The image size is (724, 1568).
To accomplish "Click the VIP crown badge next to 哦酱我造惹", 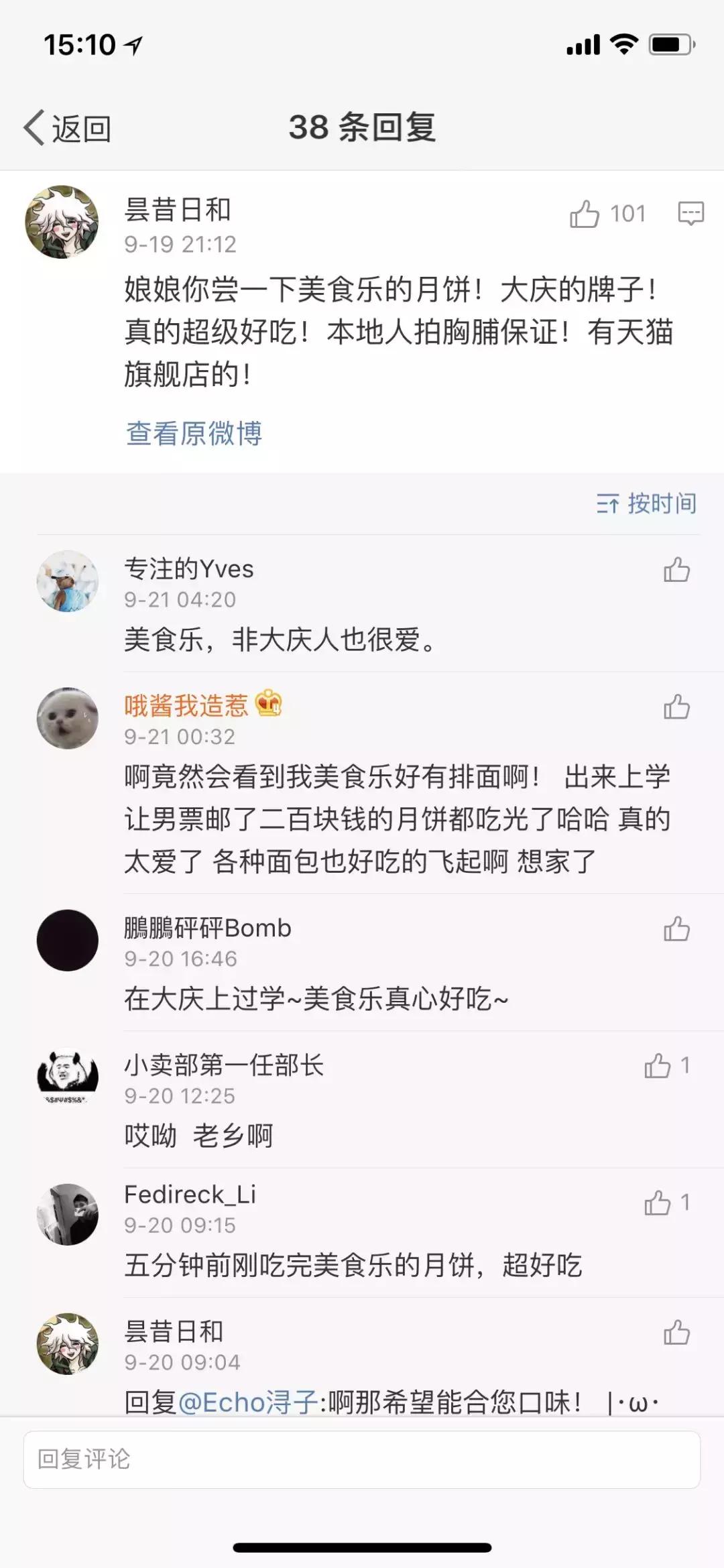I will (x=268, y=704).
